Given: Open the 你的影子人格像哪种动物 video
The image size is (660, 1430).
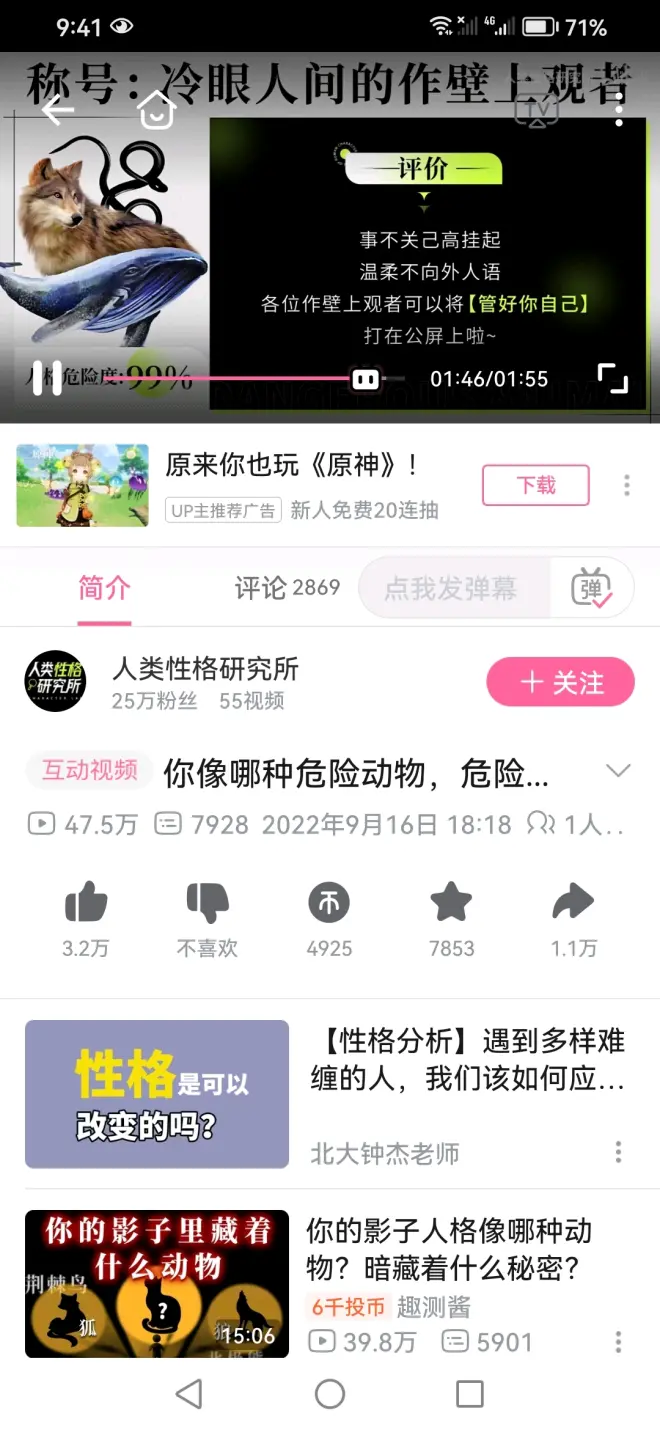Looking at the screenshot, I should (x=449, y=1249).
